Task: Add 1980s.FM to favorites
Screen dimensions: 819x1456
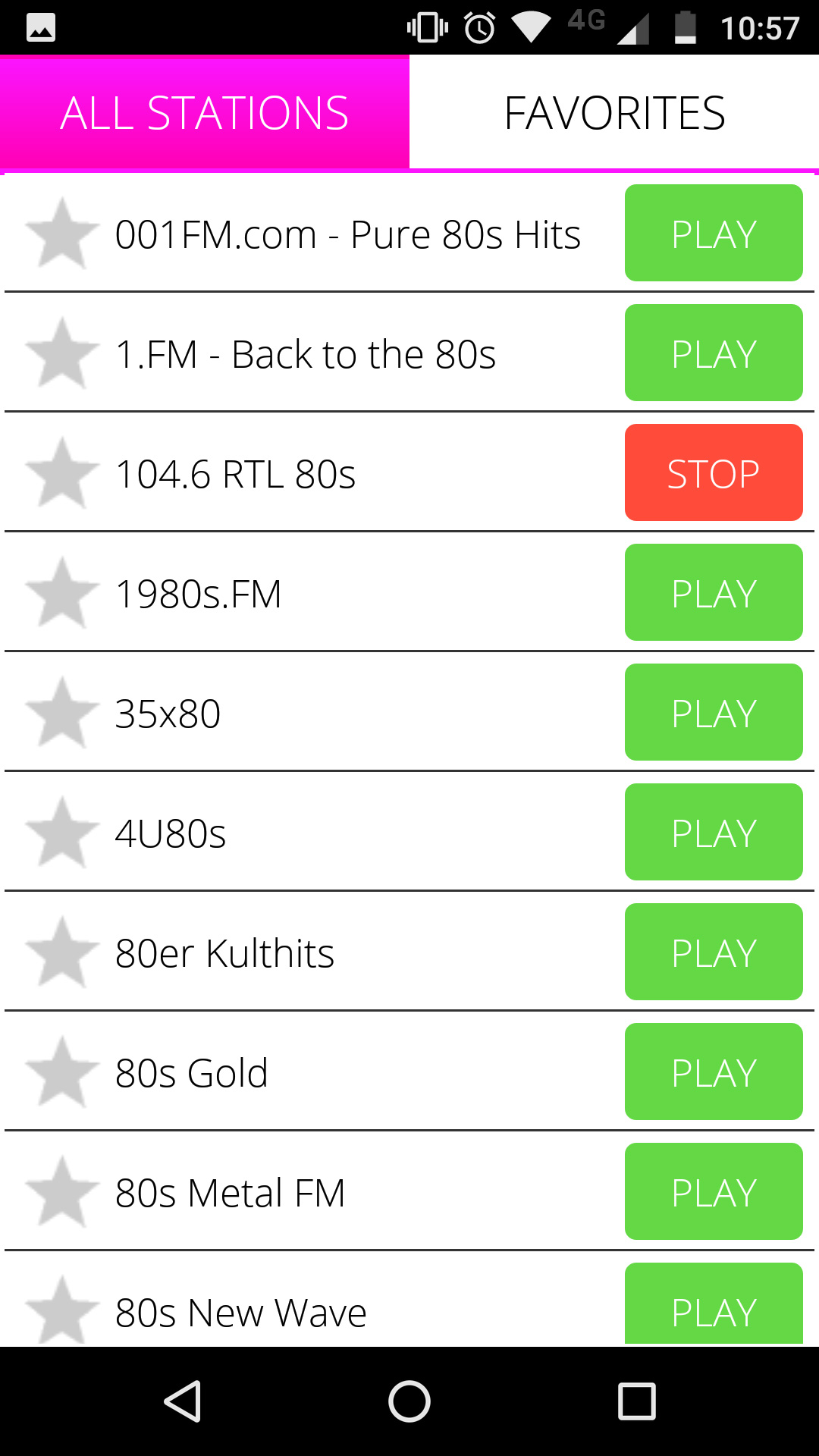Action: [62, 593]
